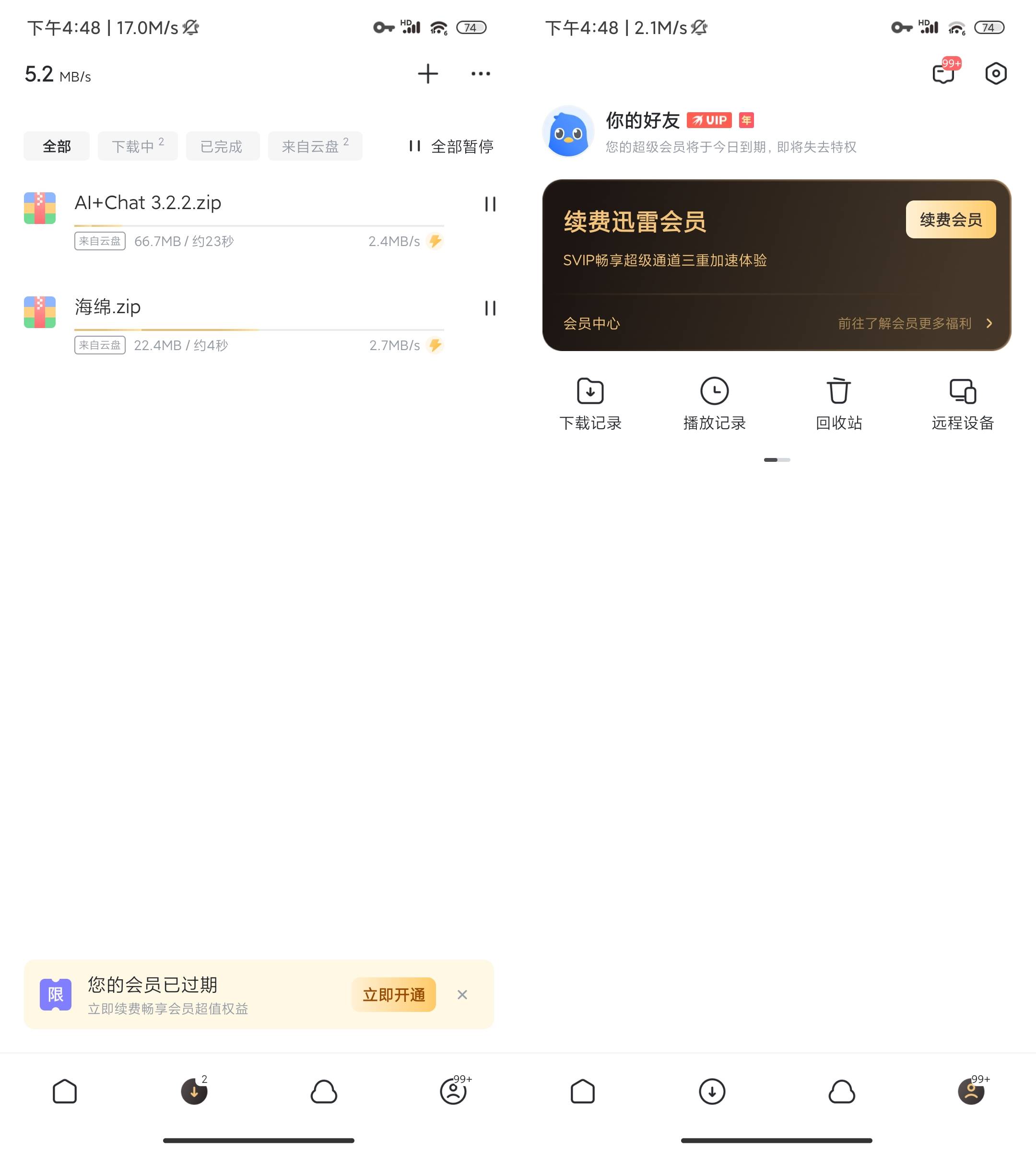Viewport: 1036px width, 1151px height.
Task: Open the recycle bin (回收站)
Action: point(838,404)
